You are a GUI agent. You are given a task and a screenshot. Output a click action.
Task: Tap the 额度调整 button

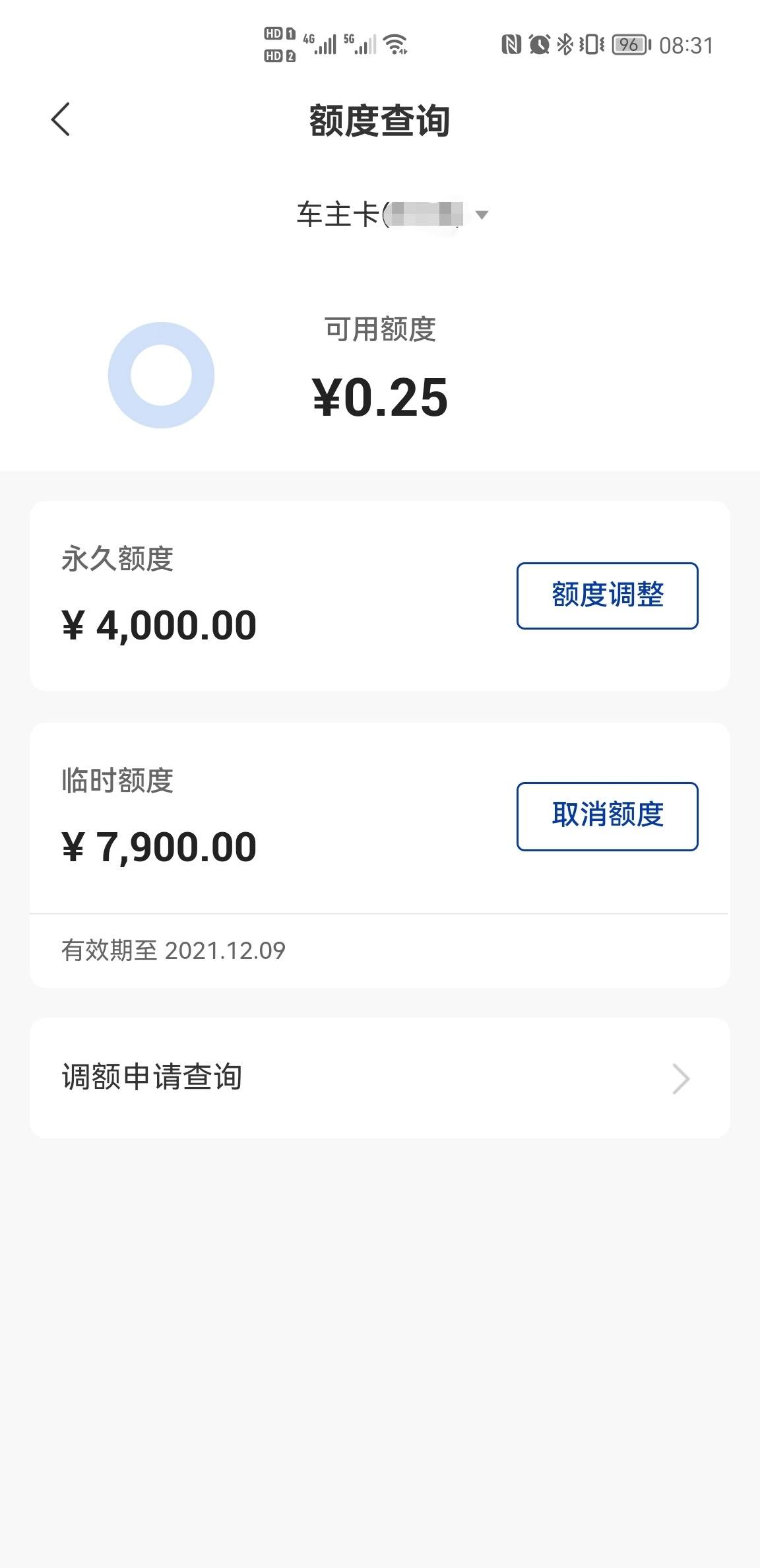[607, 595]
